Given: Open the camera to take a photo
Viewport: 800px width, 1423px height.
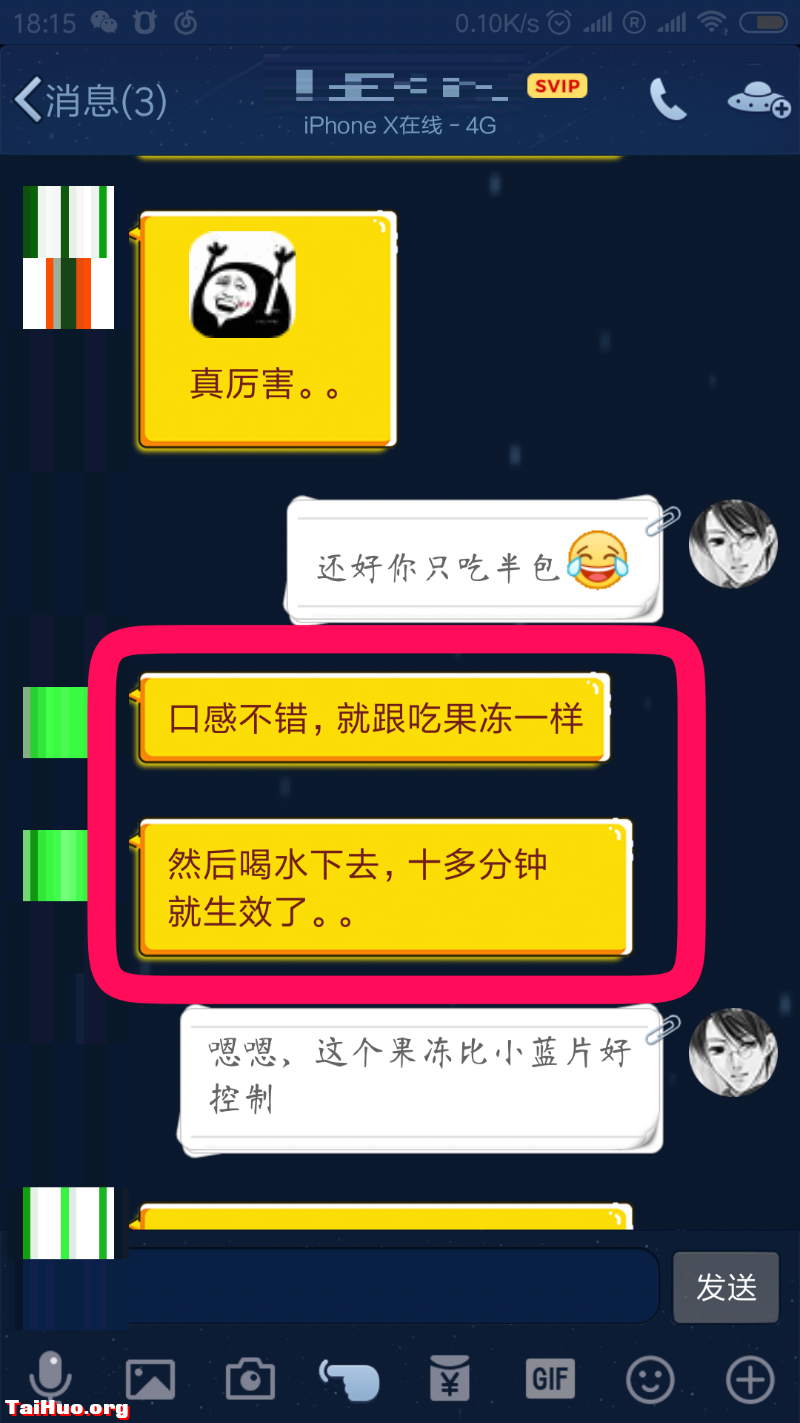Looking at the screenshot, I should click(x=250, y=1380).
